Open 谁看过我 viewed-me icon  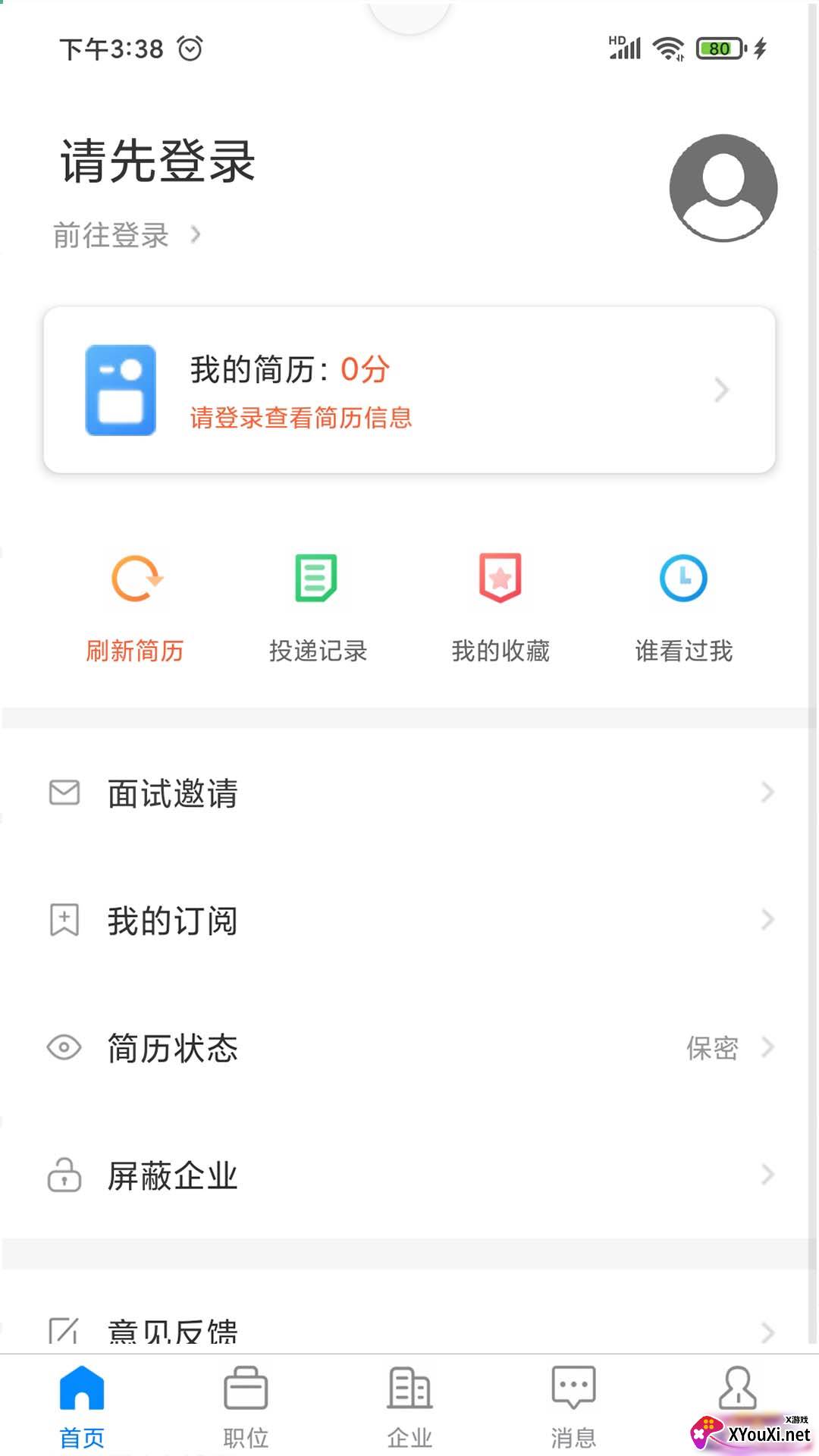click(x=683, y=579)
